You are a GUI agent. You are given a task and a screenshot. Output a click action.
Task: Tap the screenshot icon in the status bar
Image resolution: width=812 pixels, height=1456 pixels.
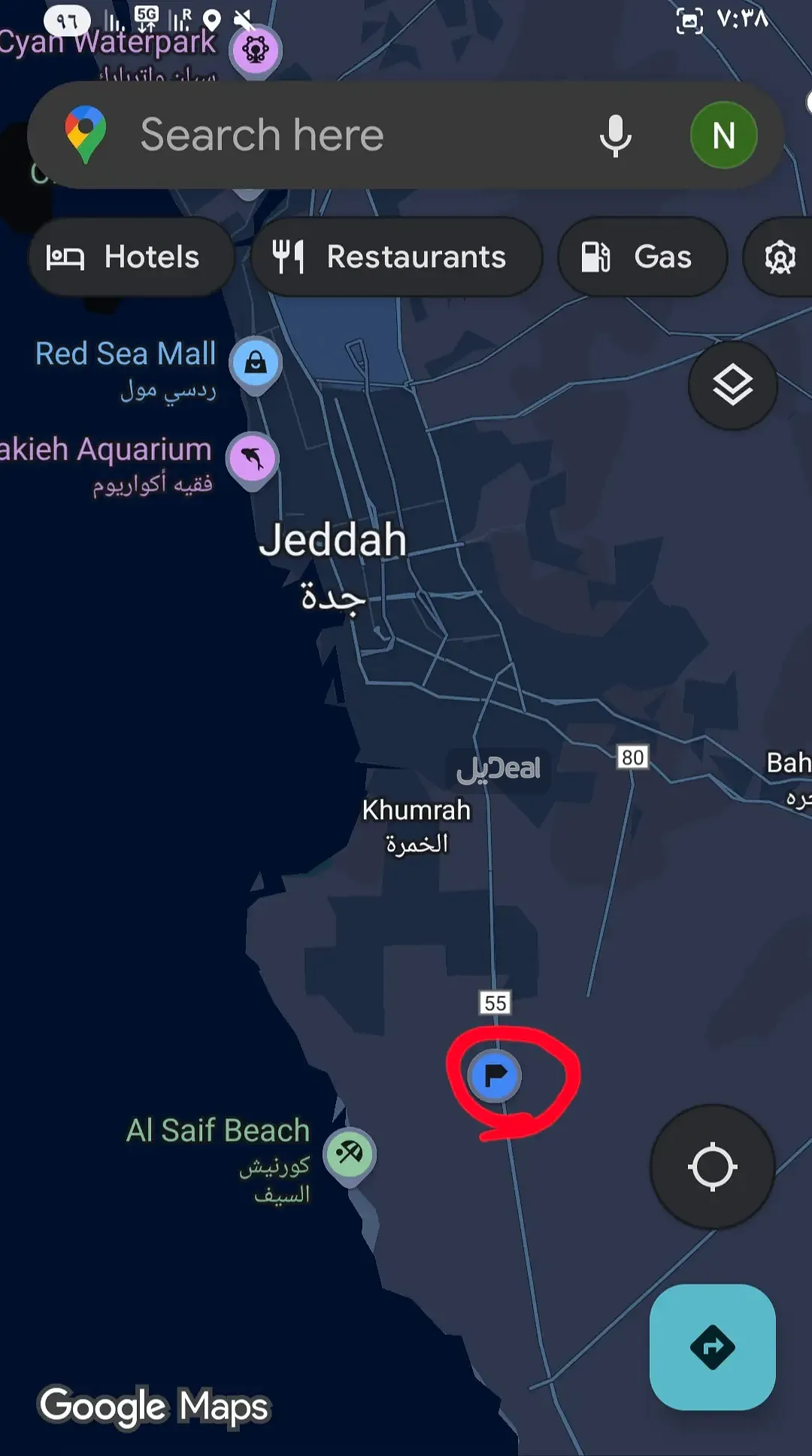point(689,22)
